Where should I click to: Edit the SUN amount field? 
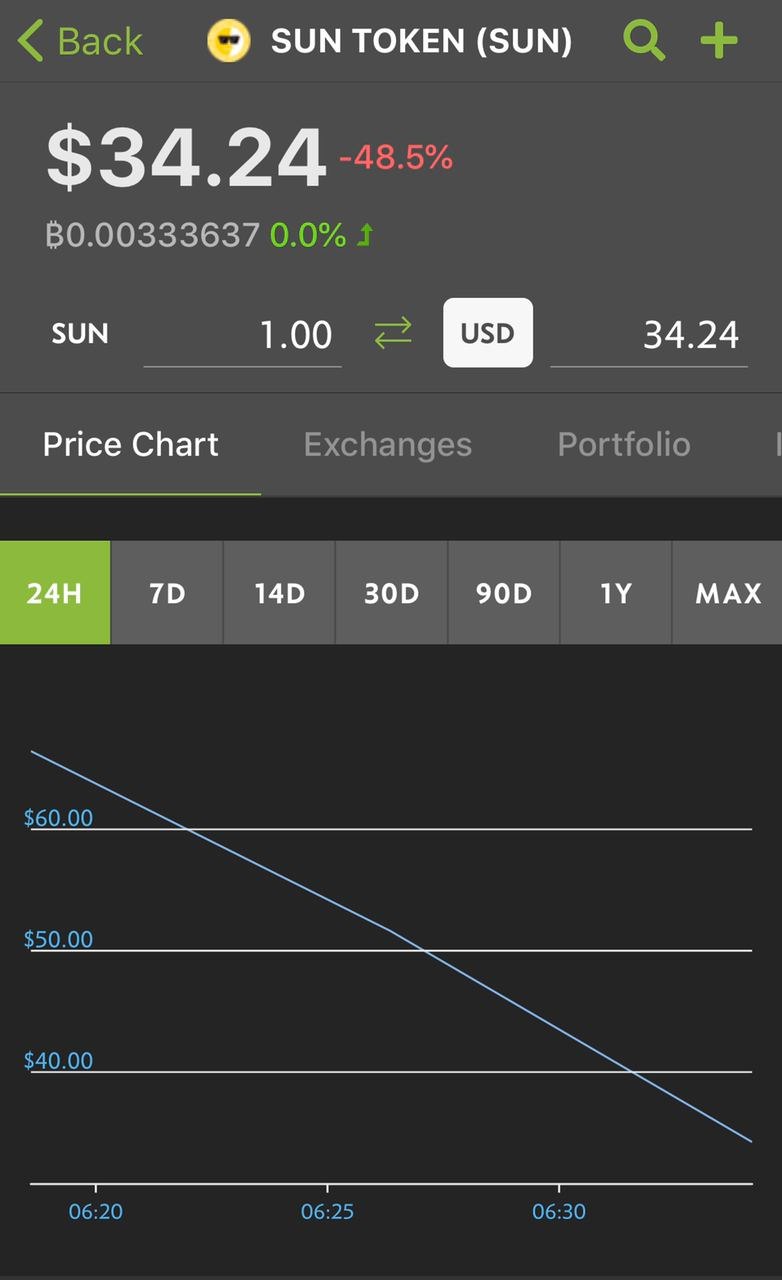click(242, 335)
